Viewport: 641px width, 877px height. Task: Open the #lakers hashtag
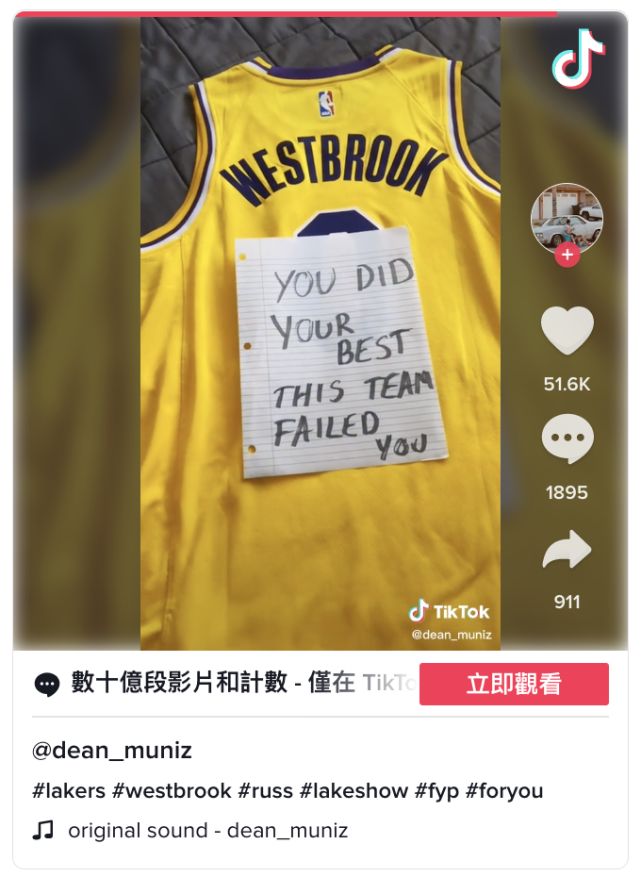pos(68,791)
